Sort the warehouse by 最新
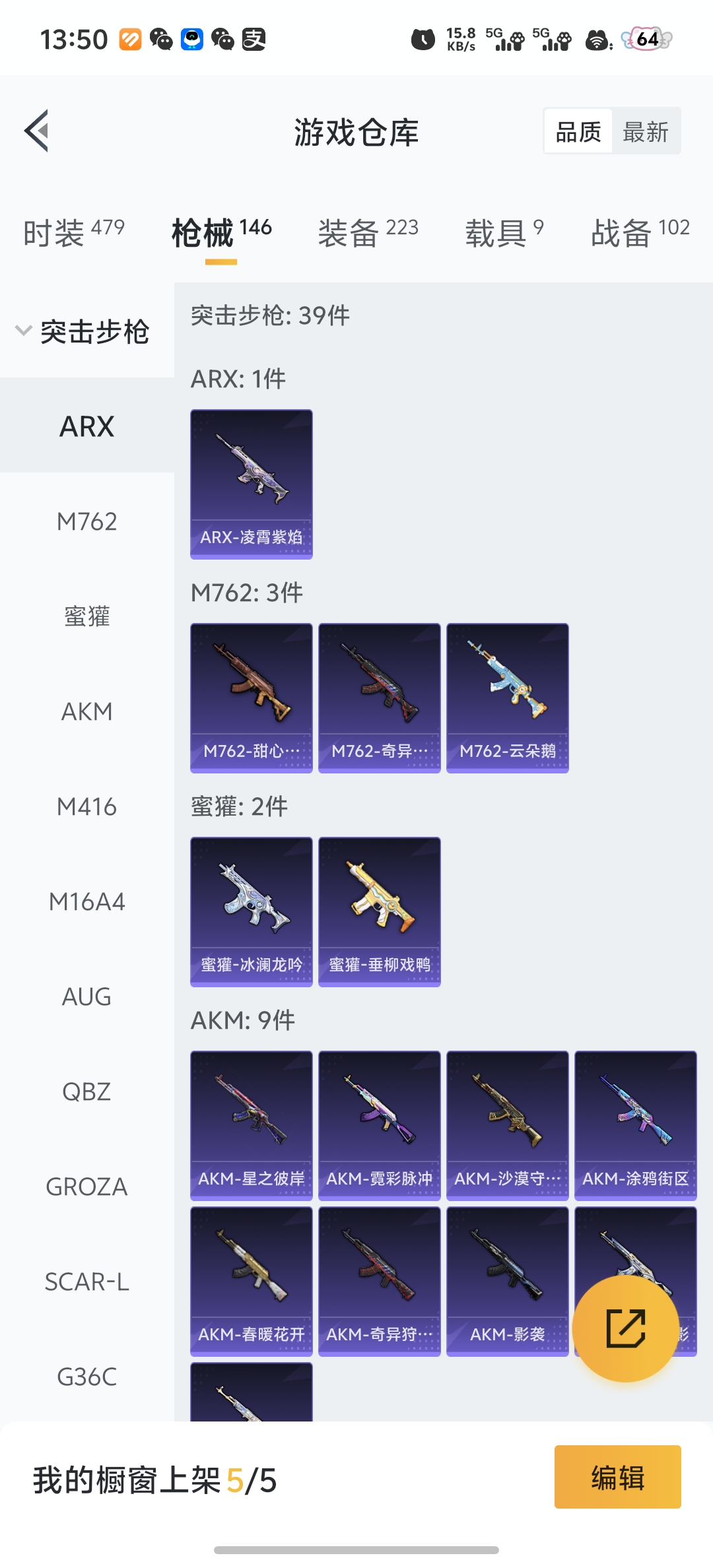This screenshot has height=1568, width=713. click(645, 132)
